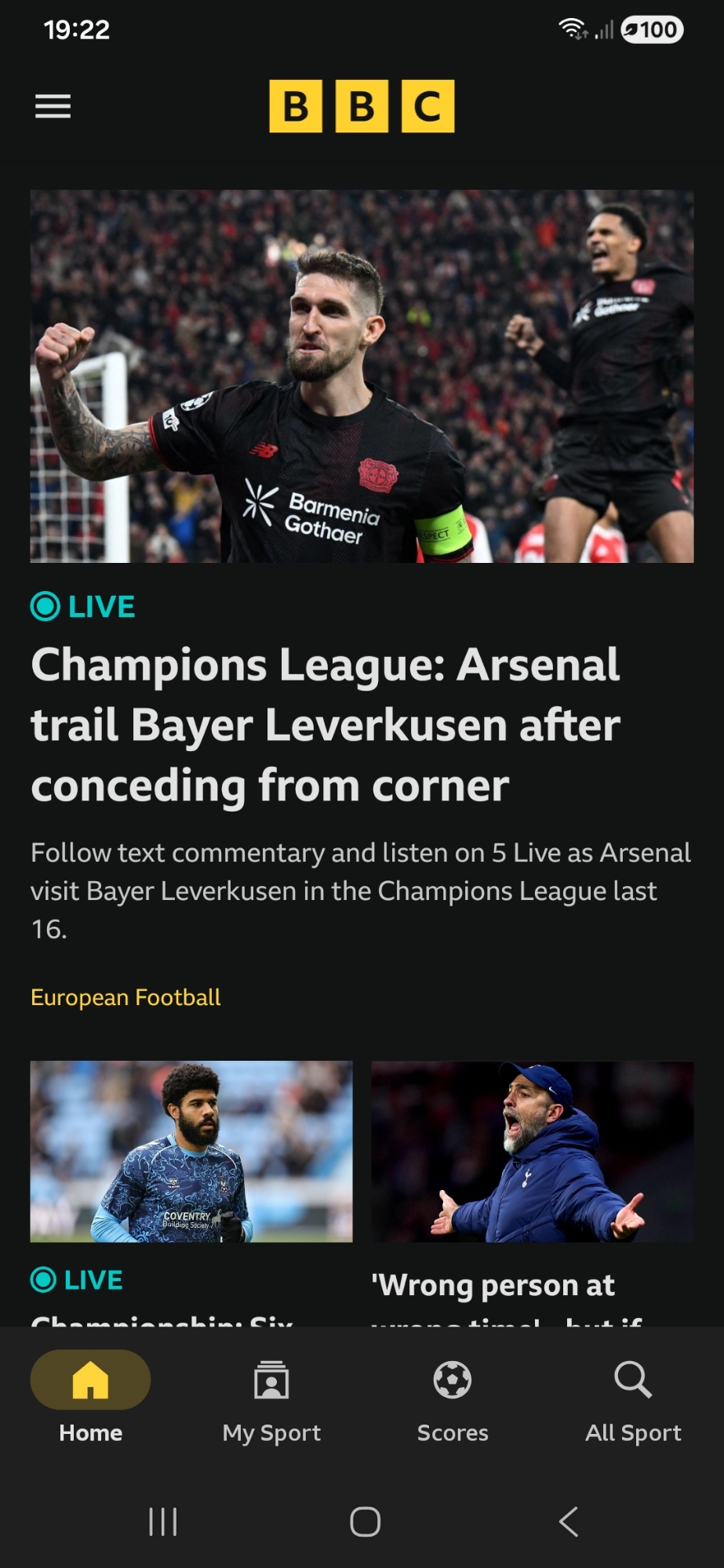The width and height of the screenshot is (724, 1568).
Task: Open the All Sport search tab
Action: pyautogui.click(x=633, y=1398)
